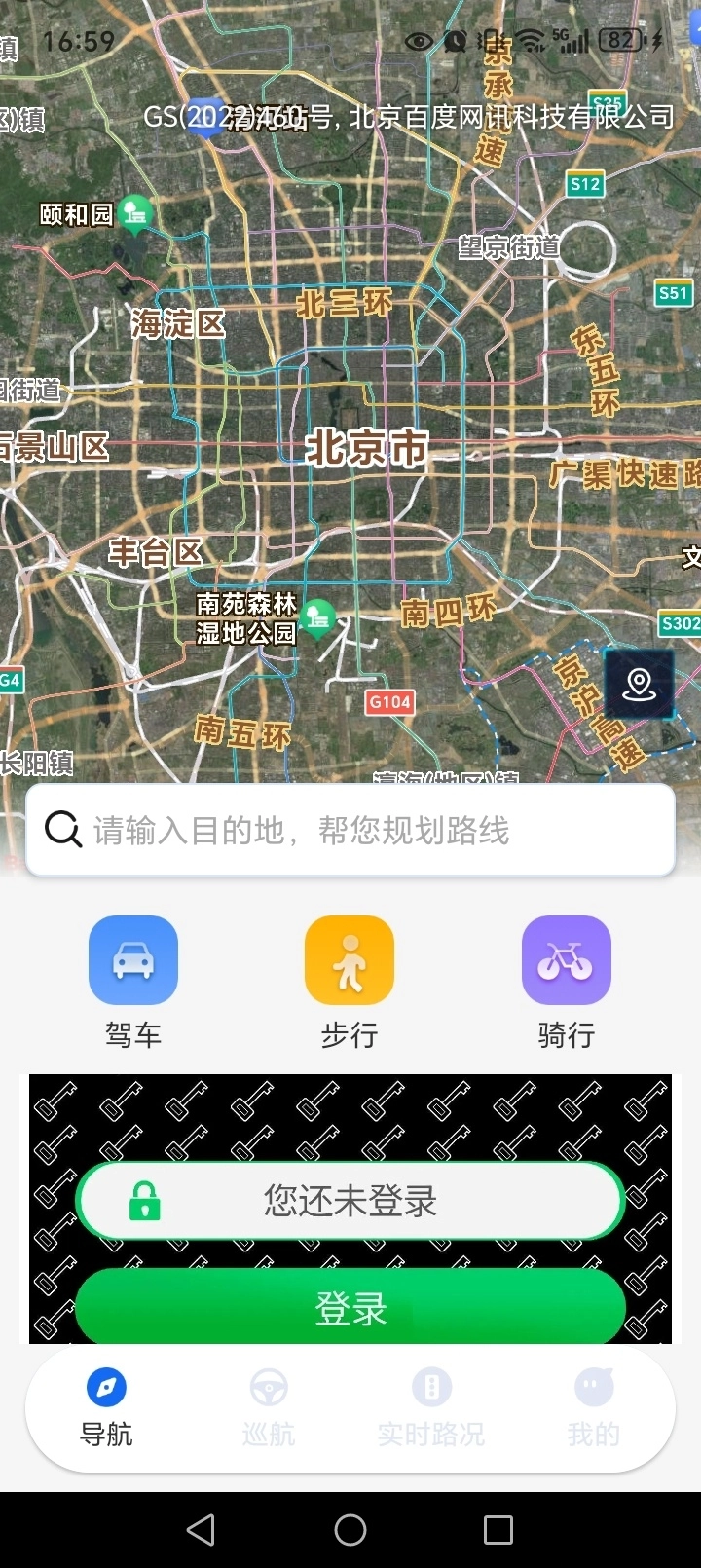Tap the locate-me button on the map

pyautogui.click(x=638, y=685)
